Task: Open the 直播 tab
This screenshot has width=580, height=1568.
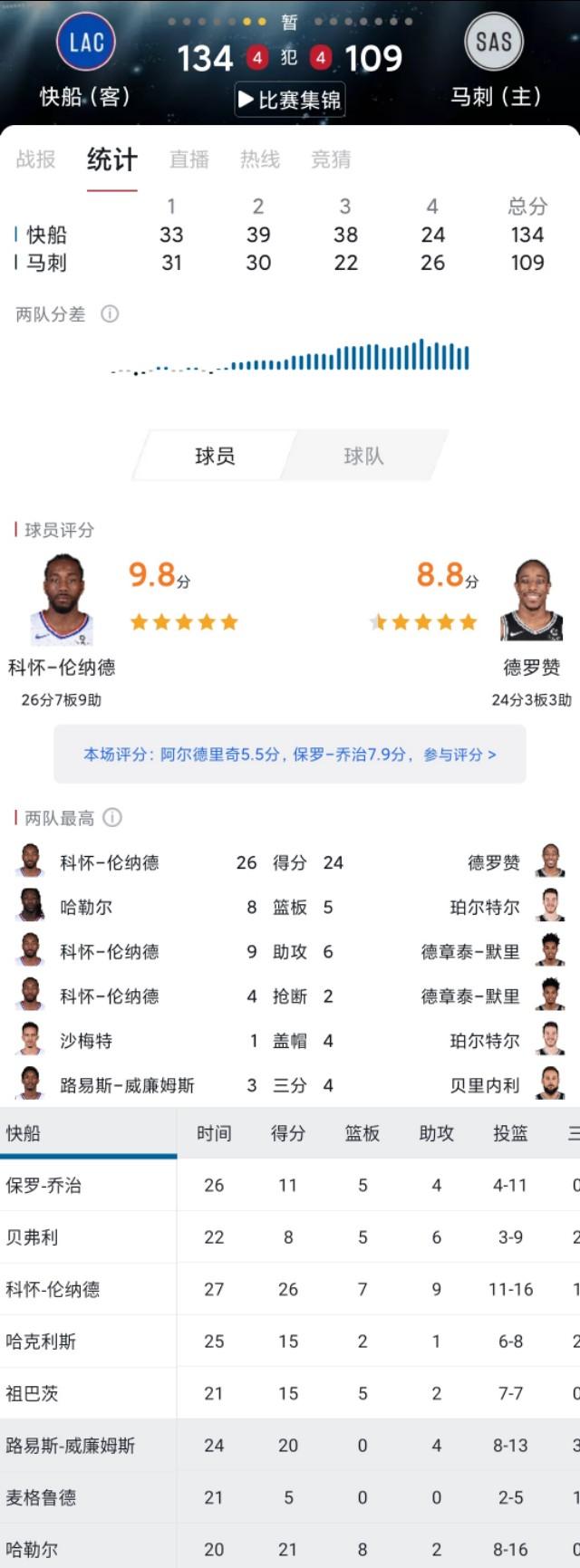Action: (189, 159)
